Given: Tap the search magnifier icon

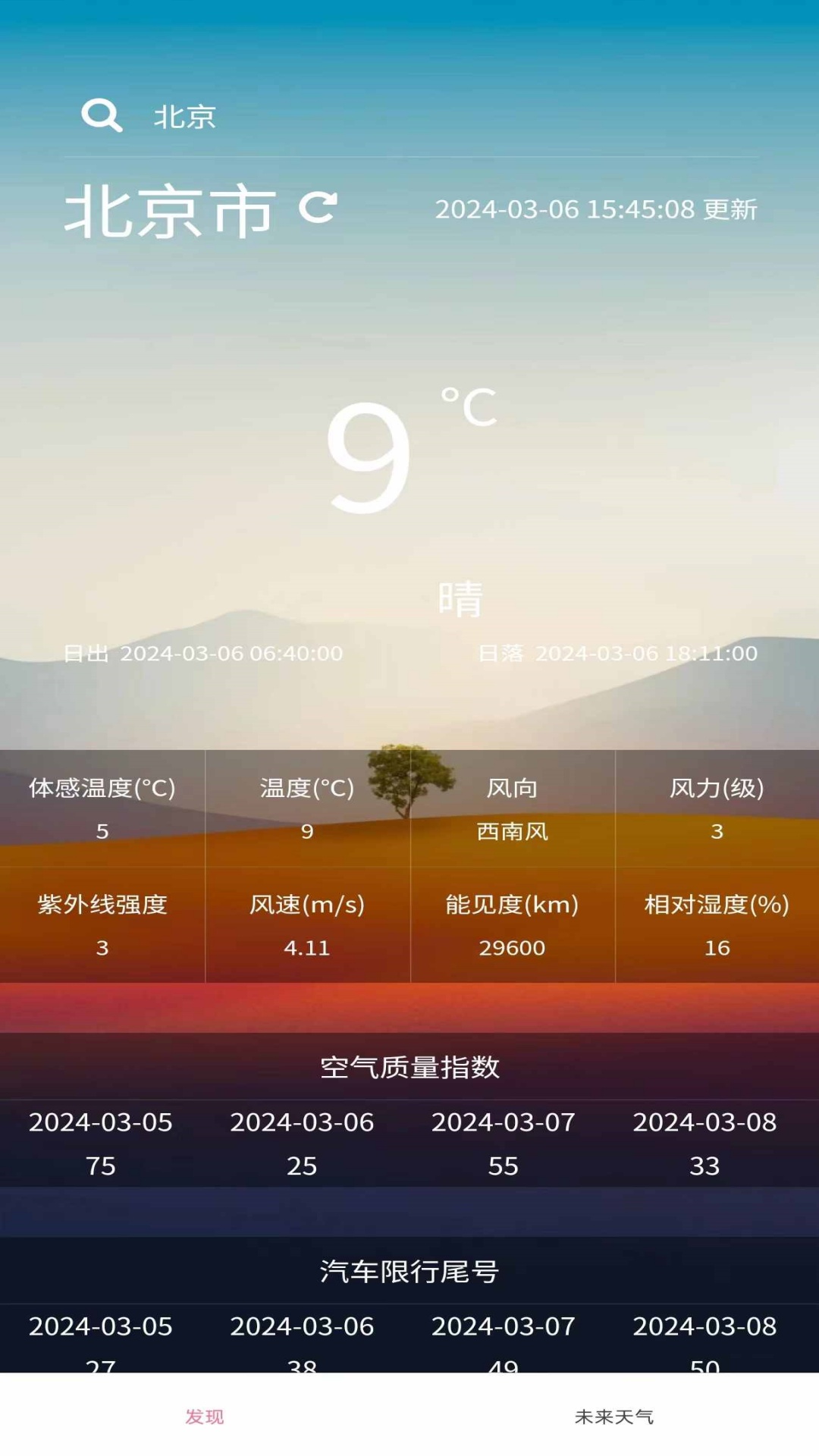Looking at the screenshot, I should [x=102, y=115].
